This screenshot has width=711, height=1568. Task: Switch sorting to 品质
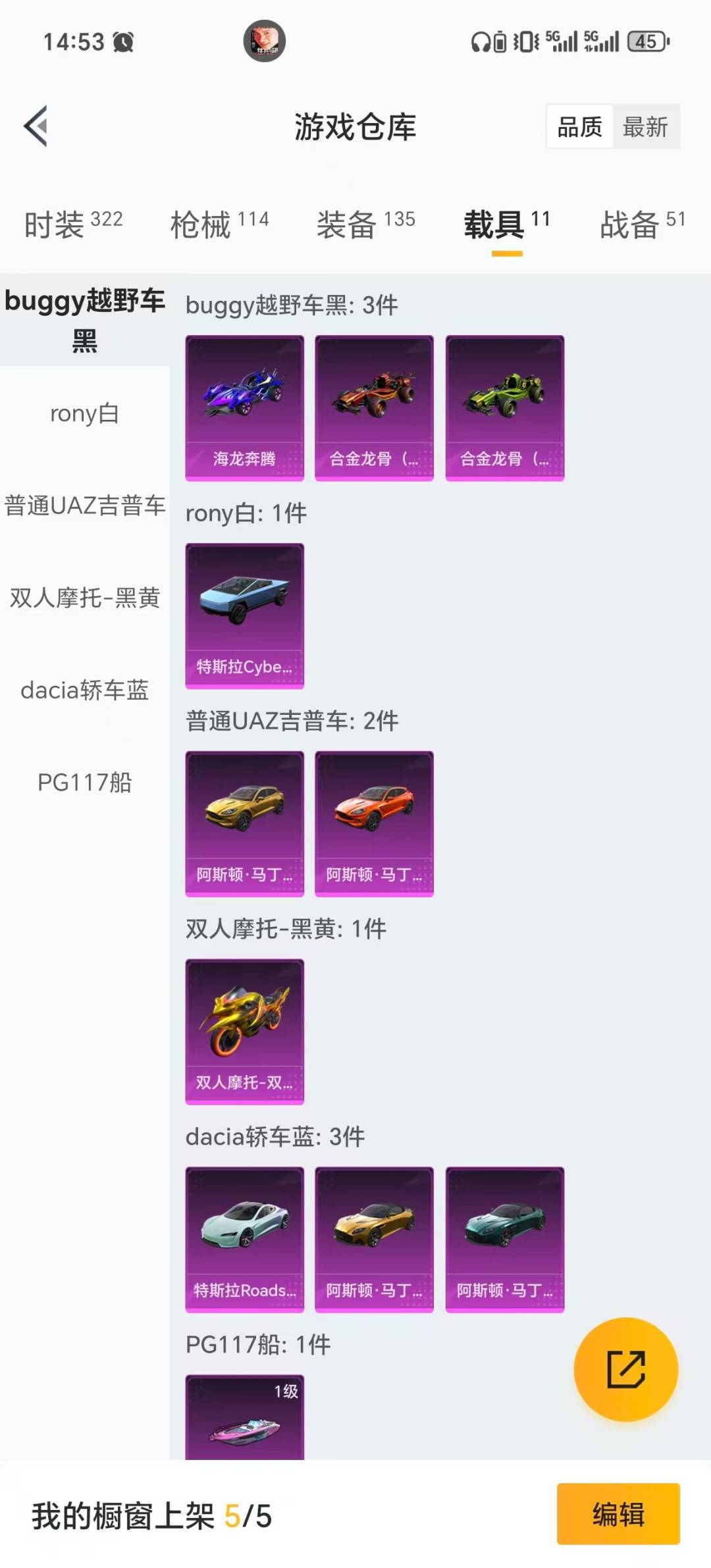tap(578, 127)
